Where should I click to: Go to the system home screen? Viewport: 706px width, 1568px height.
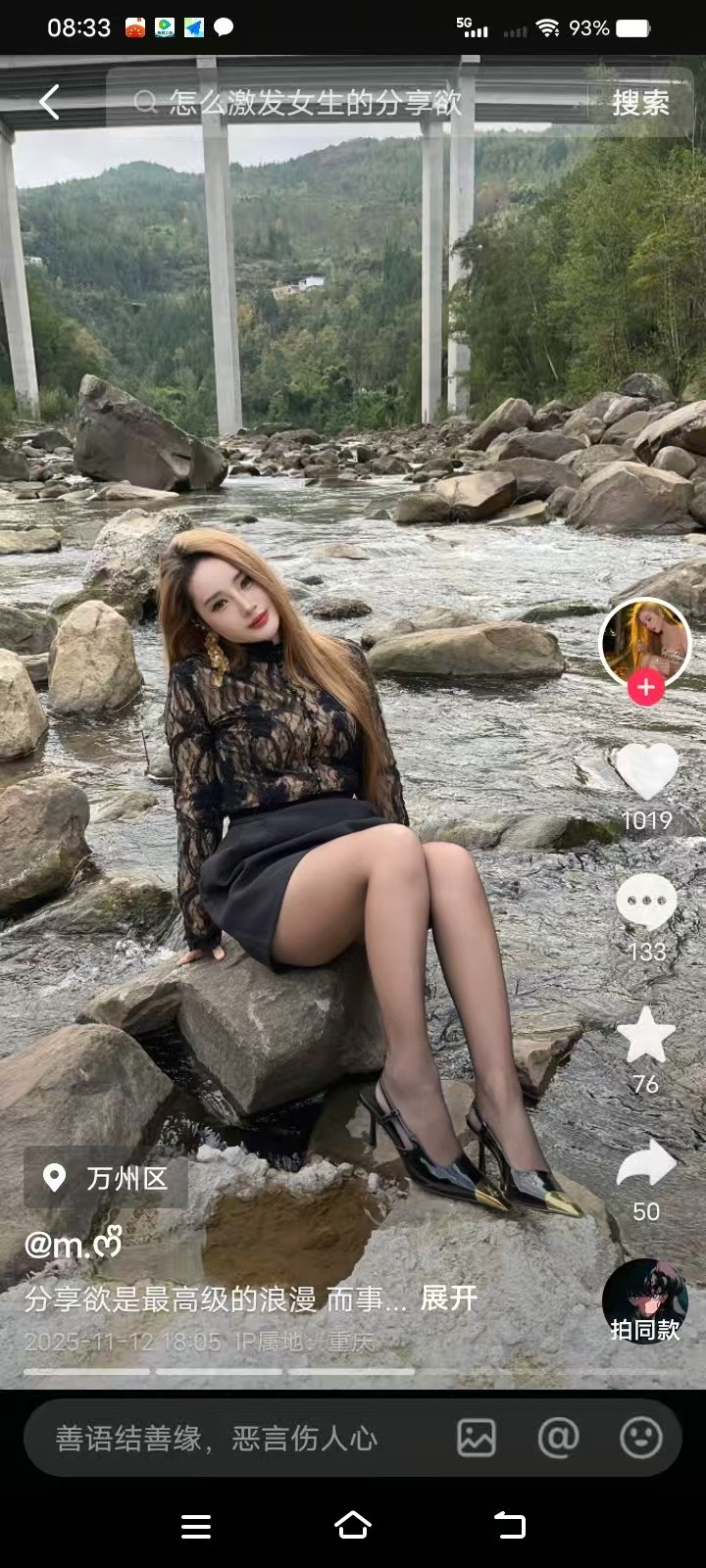click(x=353, y=1526)
